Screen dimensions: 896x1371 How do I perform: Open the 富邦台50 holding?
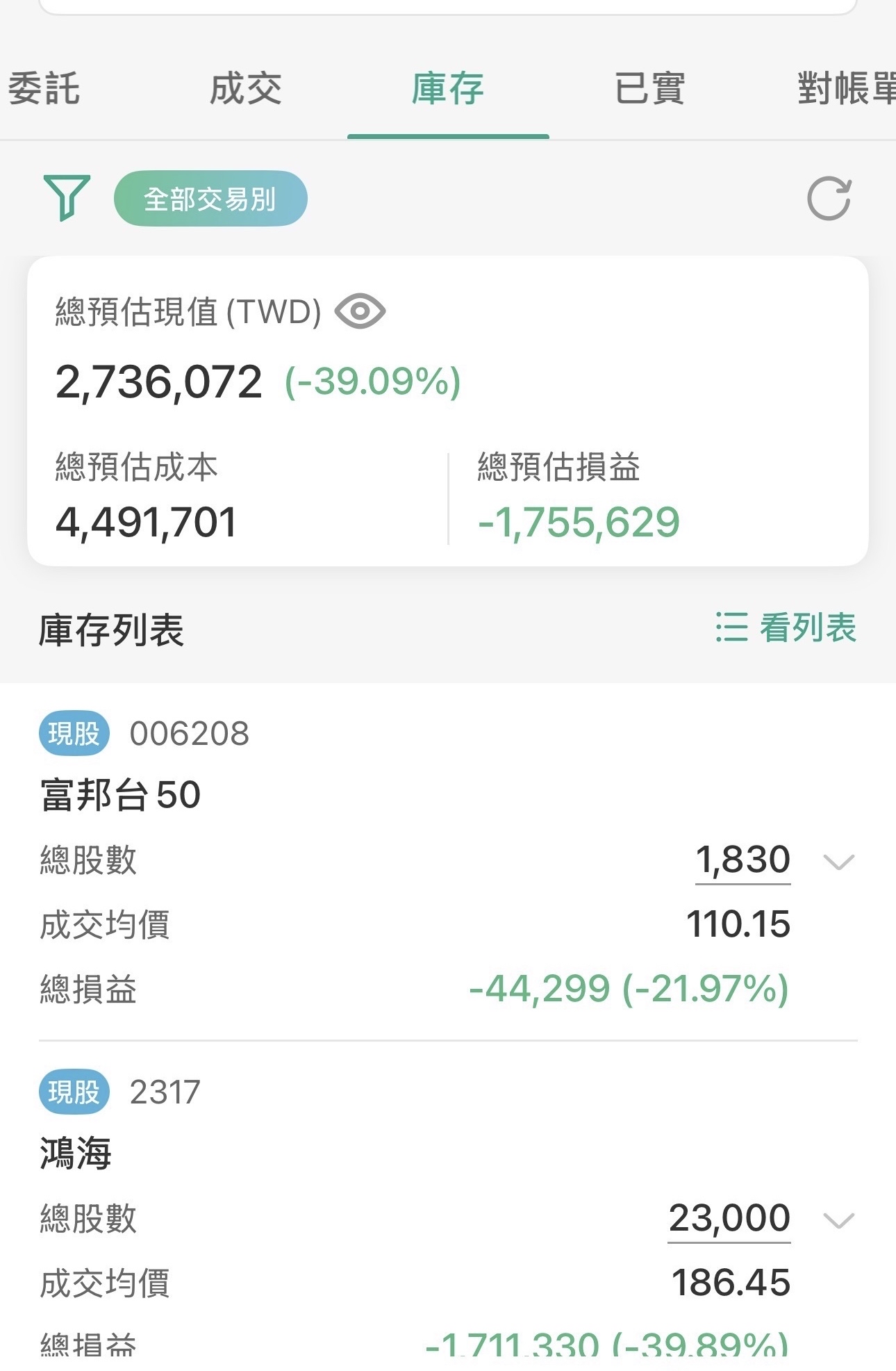[x=121, y=795]
